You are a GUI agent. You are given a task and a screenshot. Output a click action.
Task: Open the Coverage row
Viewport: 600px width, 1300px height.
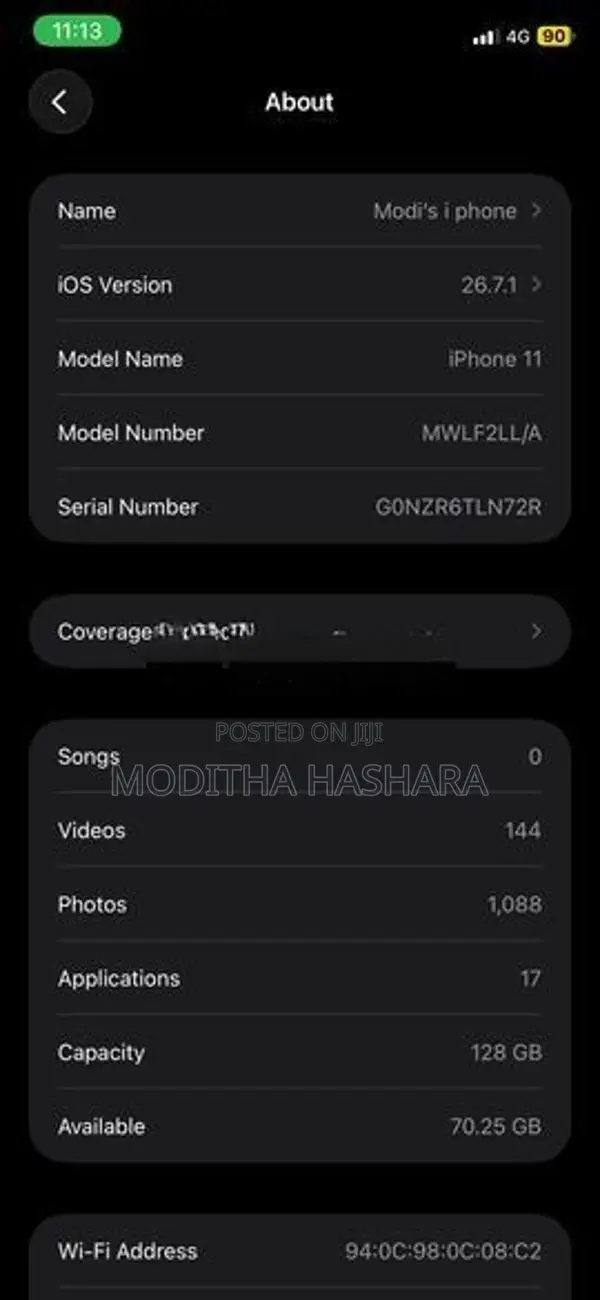(300, 631)
